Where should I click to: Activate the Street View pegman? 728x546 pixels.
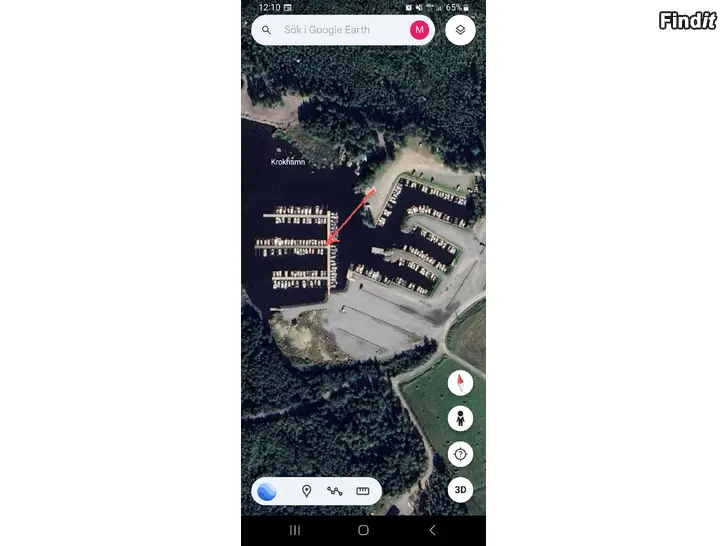pyautogui.click(x=460, y=419)
